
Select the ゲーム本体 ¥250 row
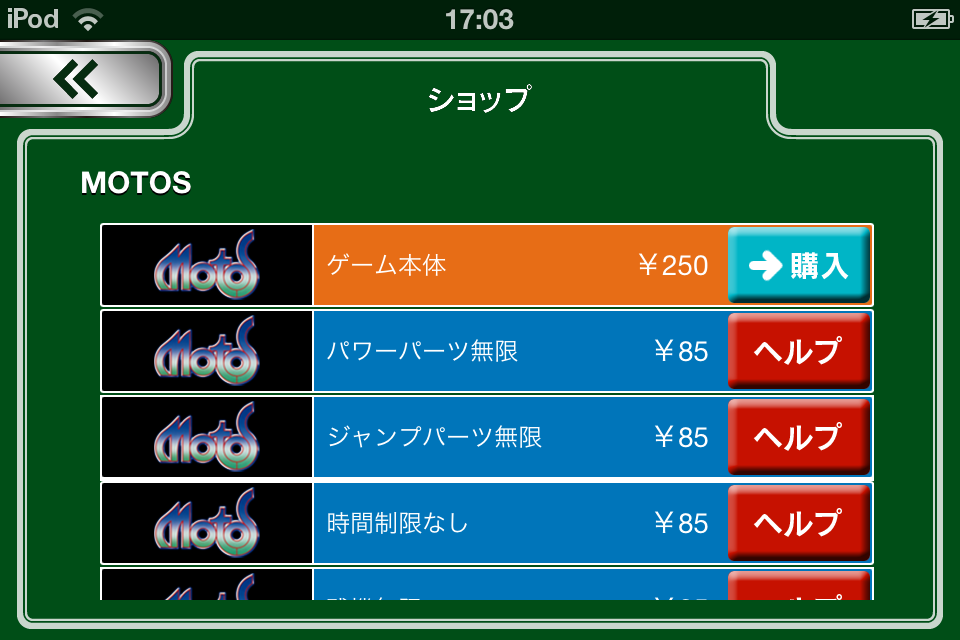click(518, 265)
